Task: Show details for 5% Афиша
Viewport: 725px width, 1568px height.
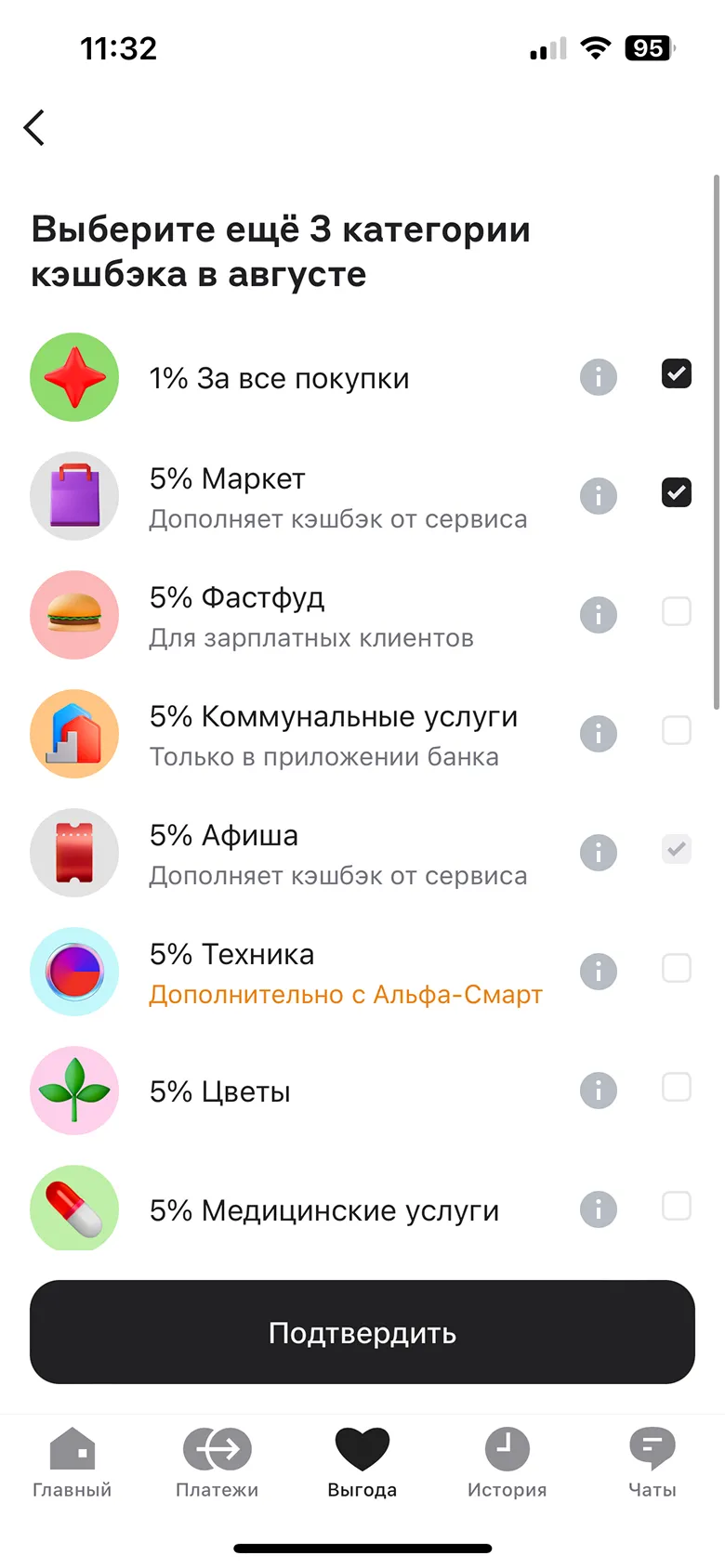Action: pos(599,853)
